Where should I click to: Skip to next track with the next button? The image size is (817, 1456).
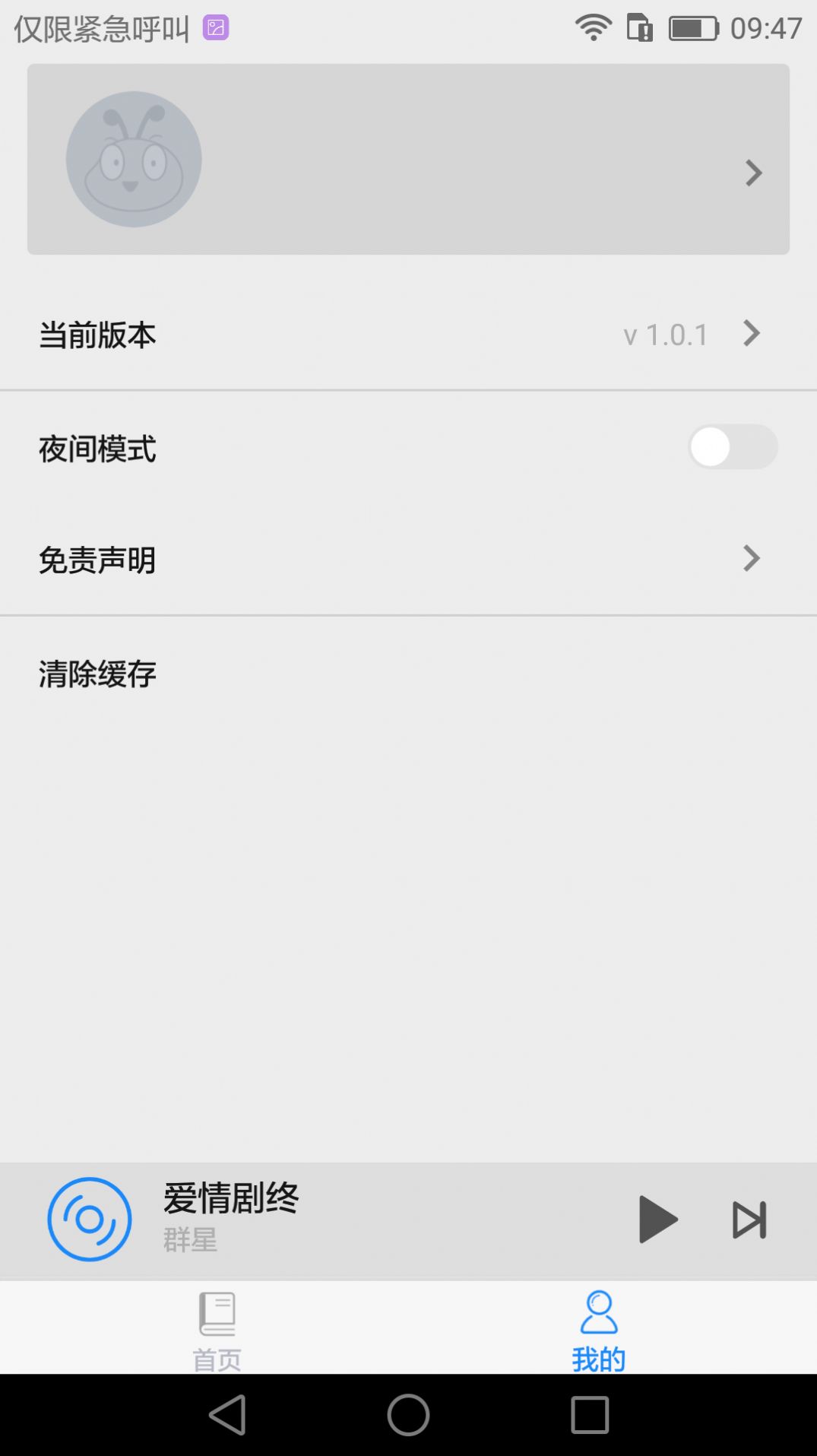(749, 1219)
